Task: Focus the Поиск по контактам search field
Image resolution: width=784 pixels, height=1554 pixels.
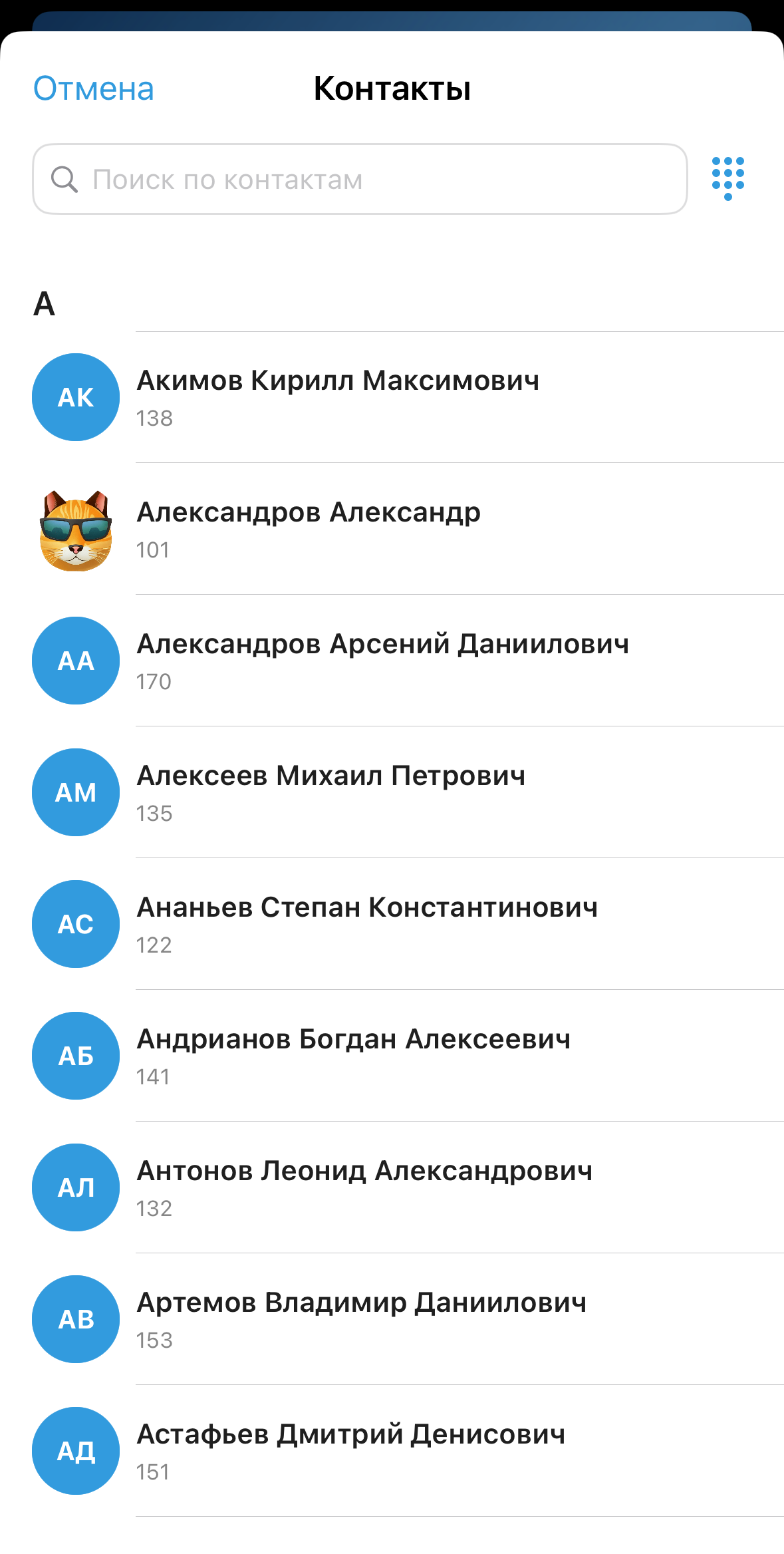Action: (359, 179)
